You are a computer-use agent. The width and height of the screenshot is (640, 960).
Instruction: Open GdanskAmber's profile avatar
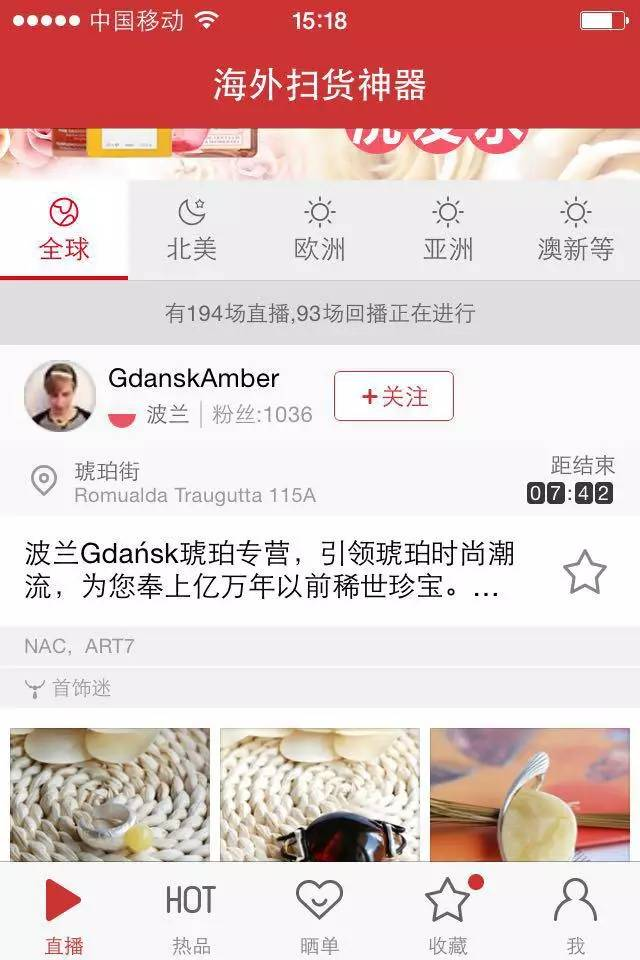60,397
